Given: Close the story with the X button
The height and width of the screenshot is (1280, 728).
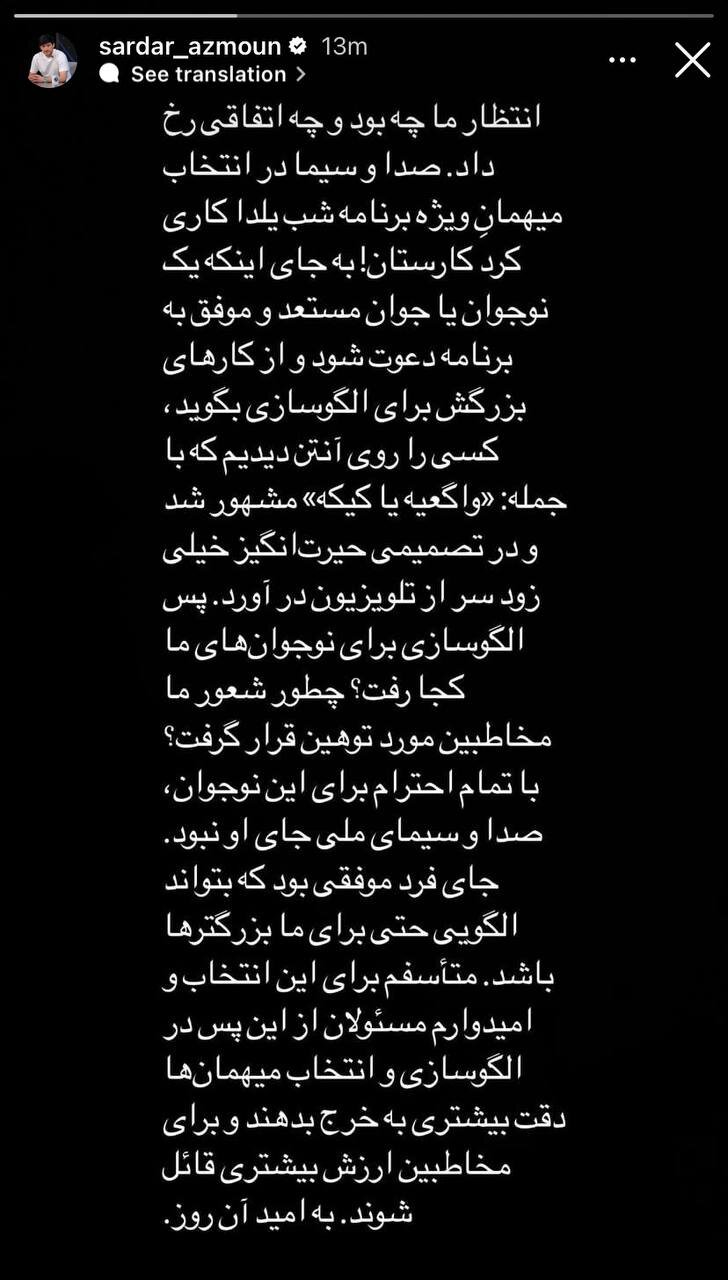Looking at the screenshot, I should (x=692, y=60).
